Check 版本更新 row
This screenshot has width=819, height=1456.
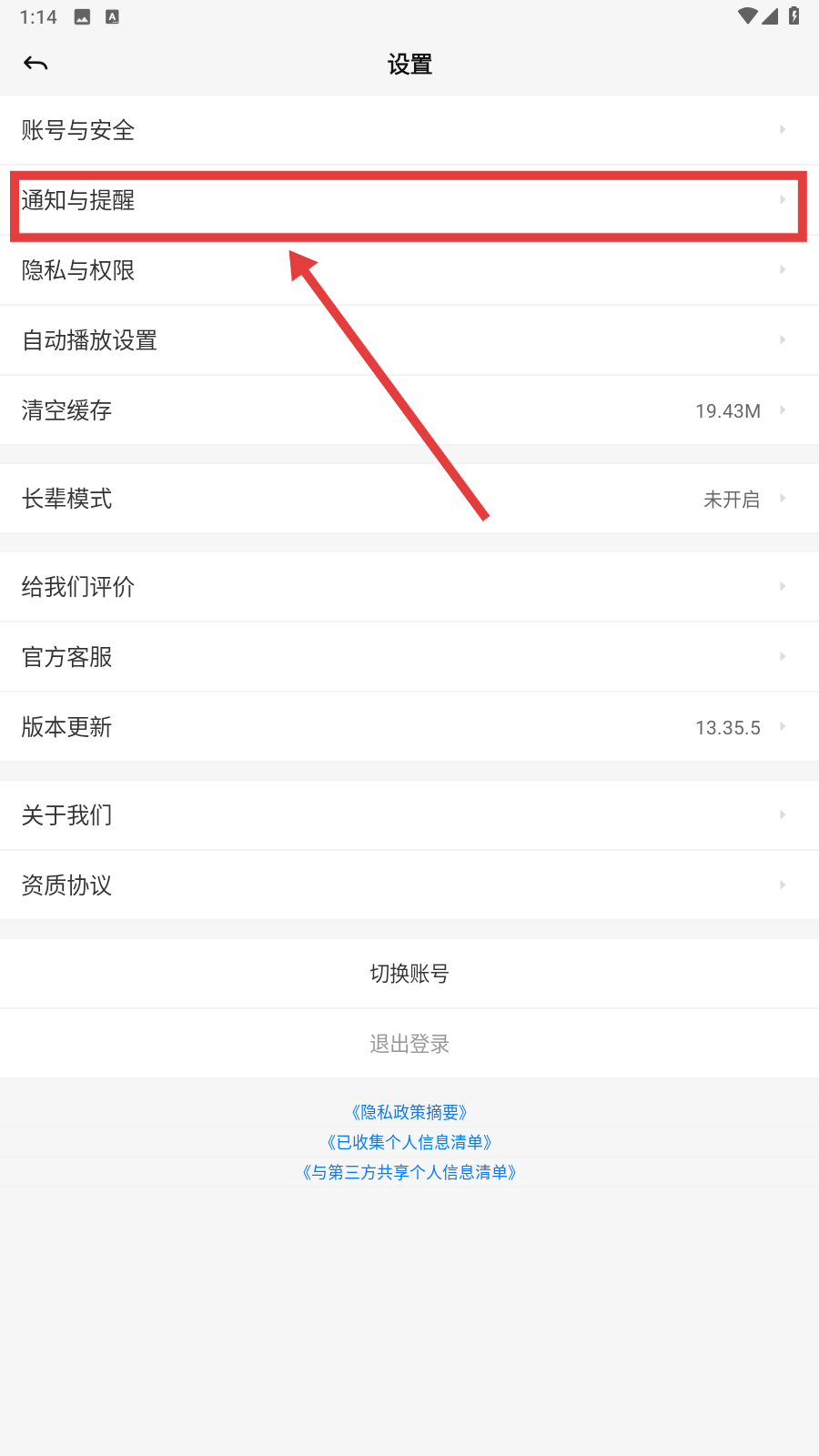coord(409,727)
